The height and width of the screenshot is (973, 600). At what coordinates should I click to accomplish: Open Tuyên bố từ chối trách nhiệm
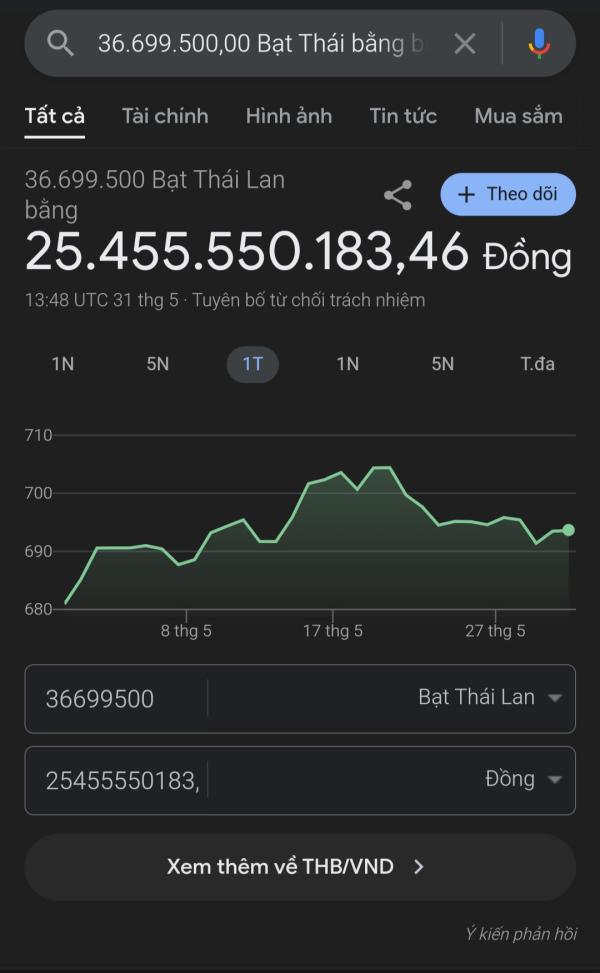[309, 300]
